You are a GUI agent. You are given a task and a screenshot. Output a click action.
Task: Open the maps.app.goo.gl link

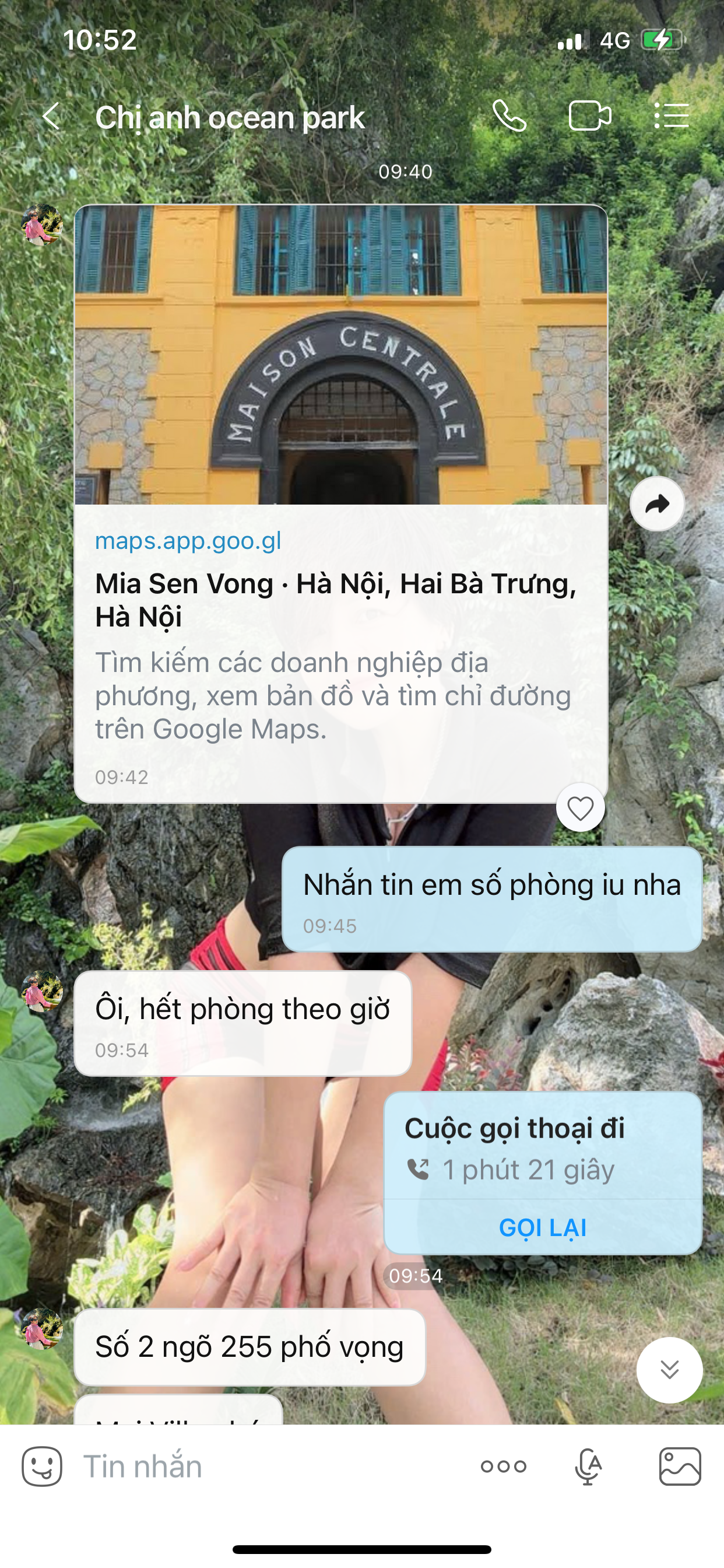188,541
